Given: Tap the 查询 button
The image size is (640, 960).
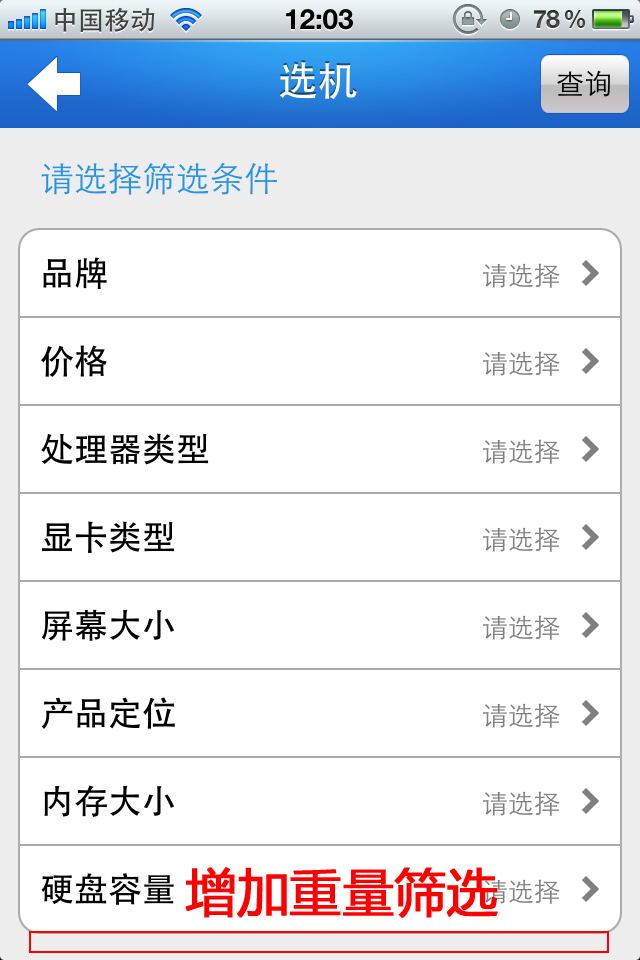Looking at the screenshot, I should coord(584,84).
